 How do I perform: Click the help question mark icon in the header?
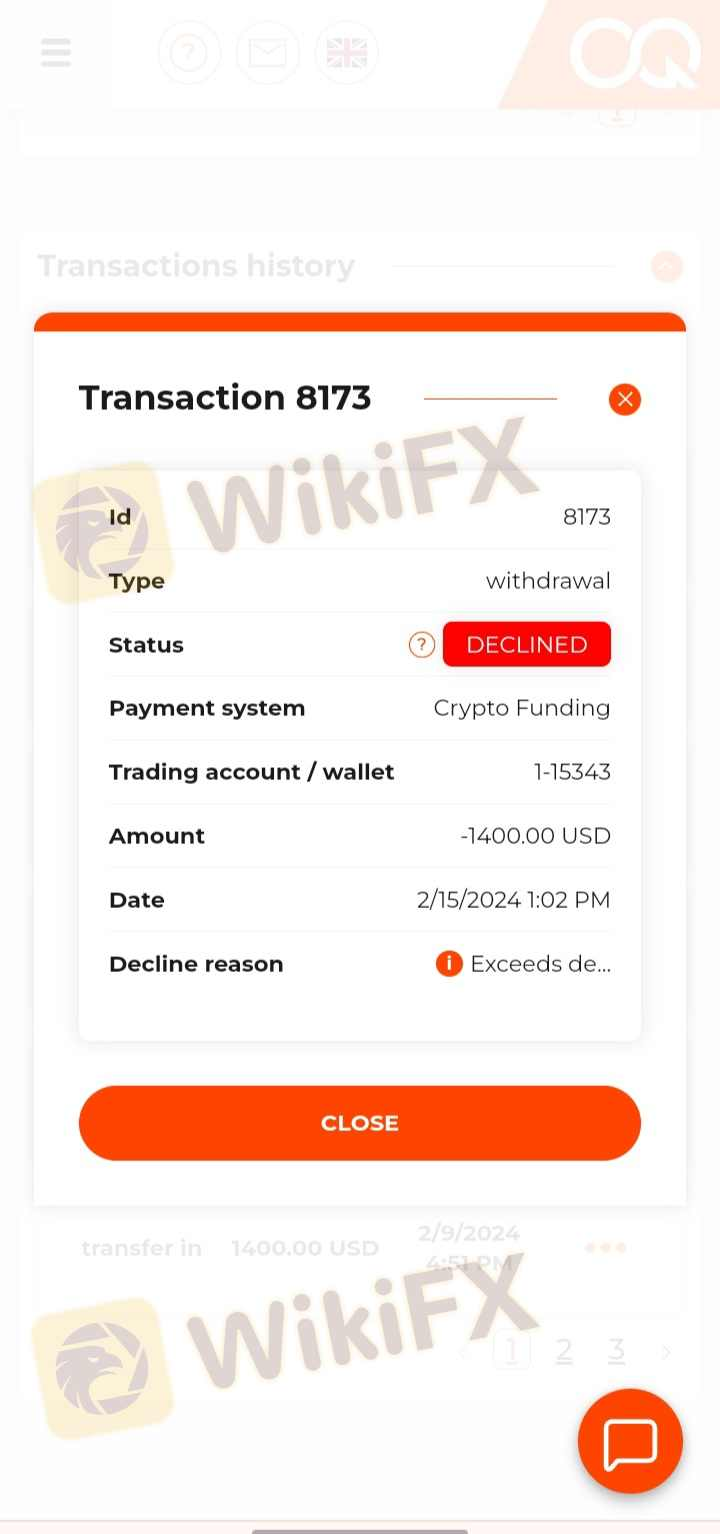[x=189, y=53]
